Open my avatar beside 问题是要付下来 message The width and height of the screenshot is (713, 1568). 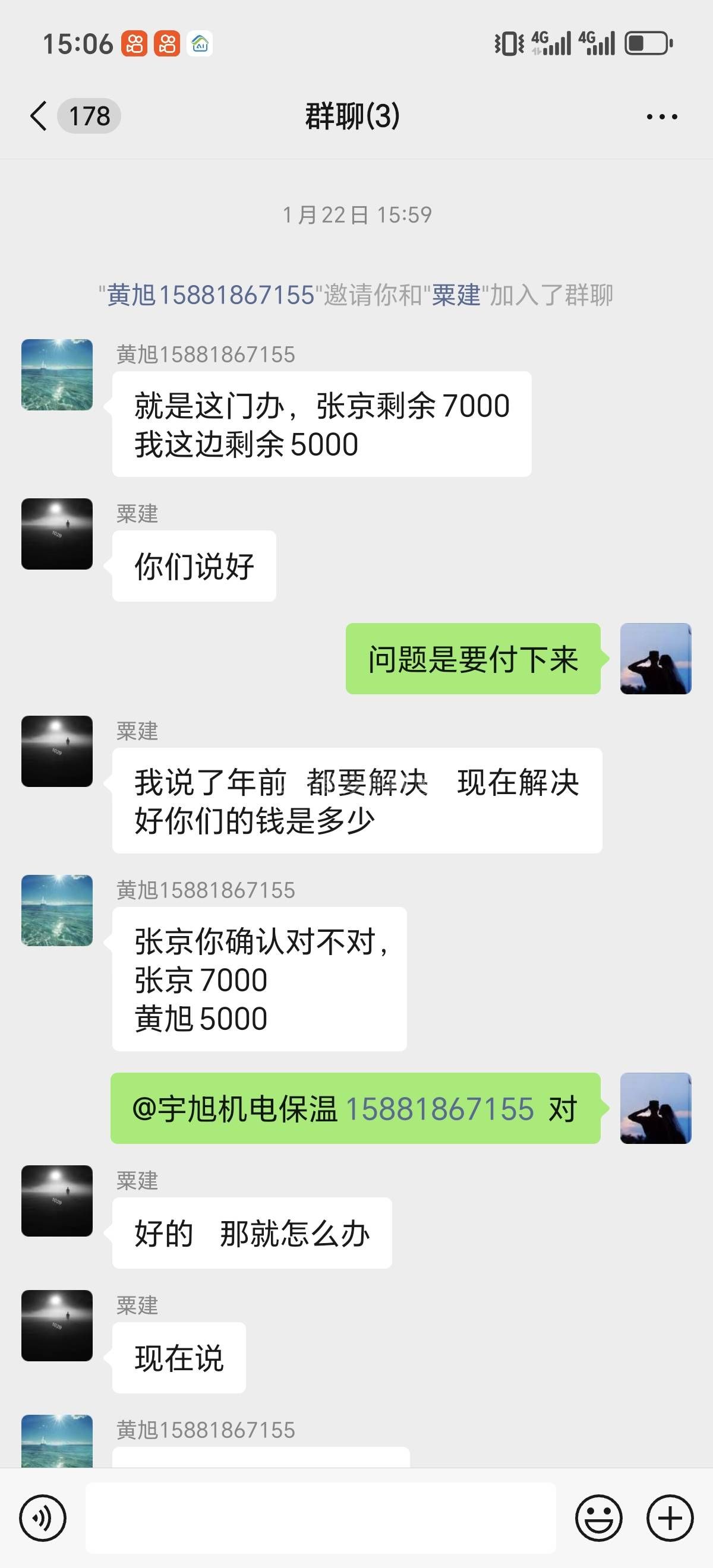click(x=655, y=658)
